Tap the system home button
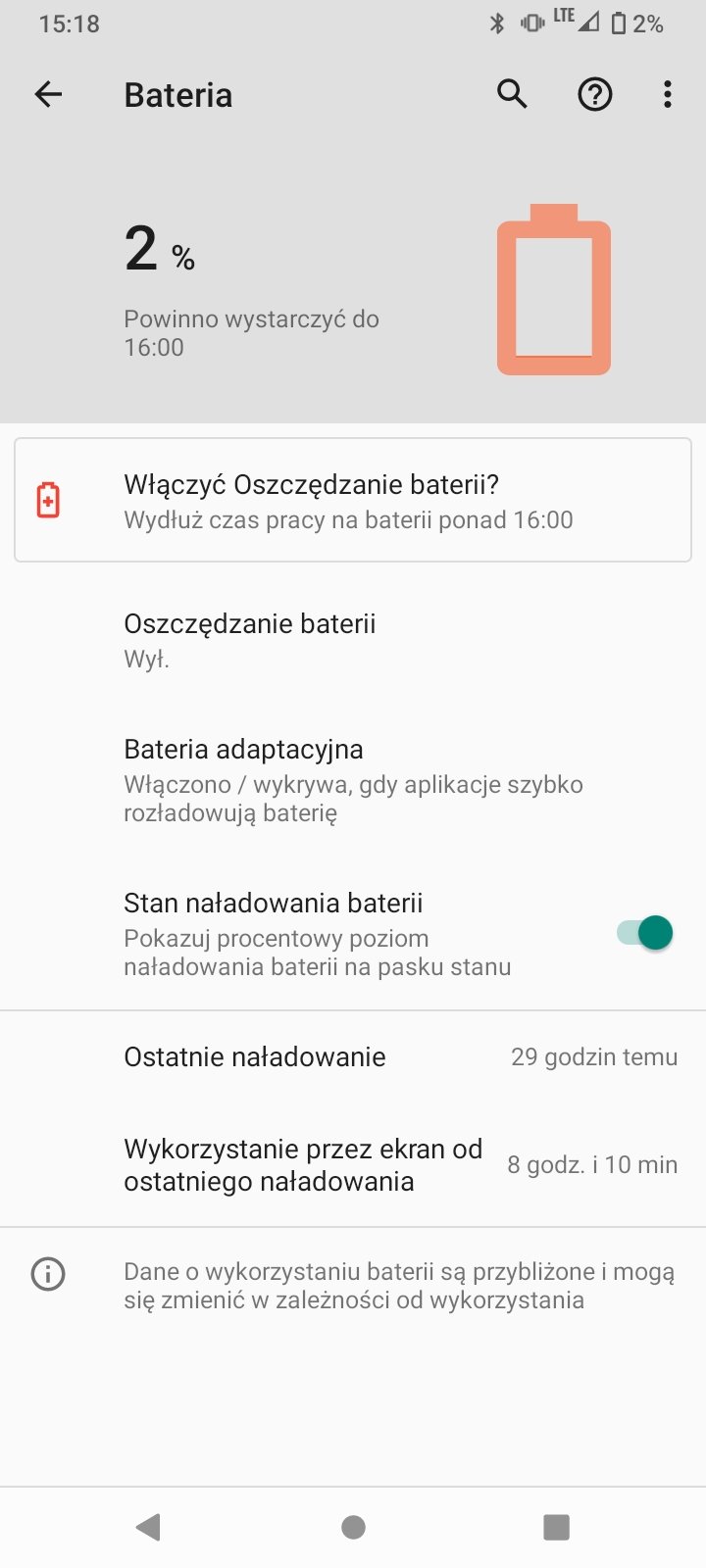 [353, 1527]
